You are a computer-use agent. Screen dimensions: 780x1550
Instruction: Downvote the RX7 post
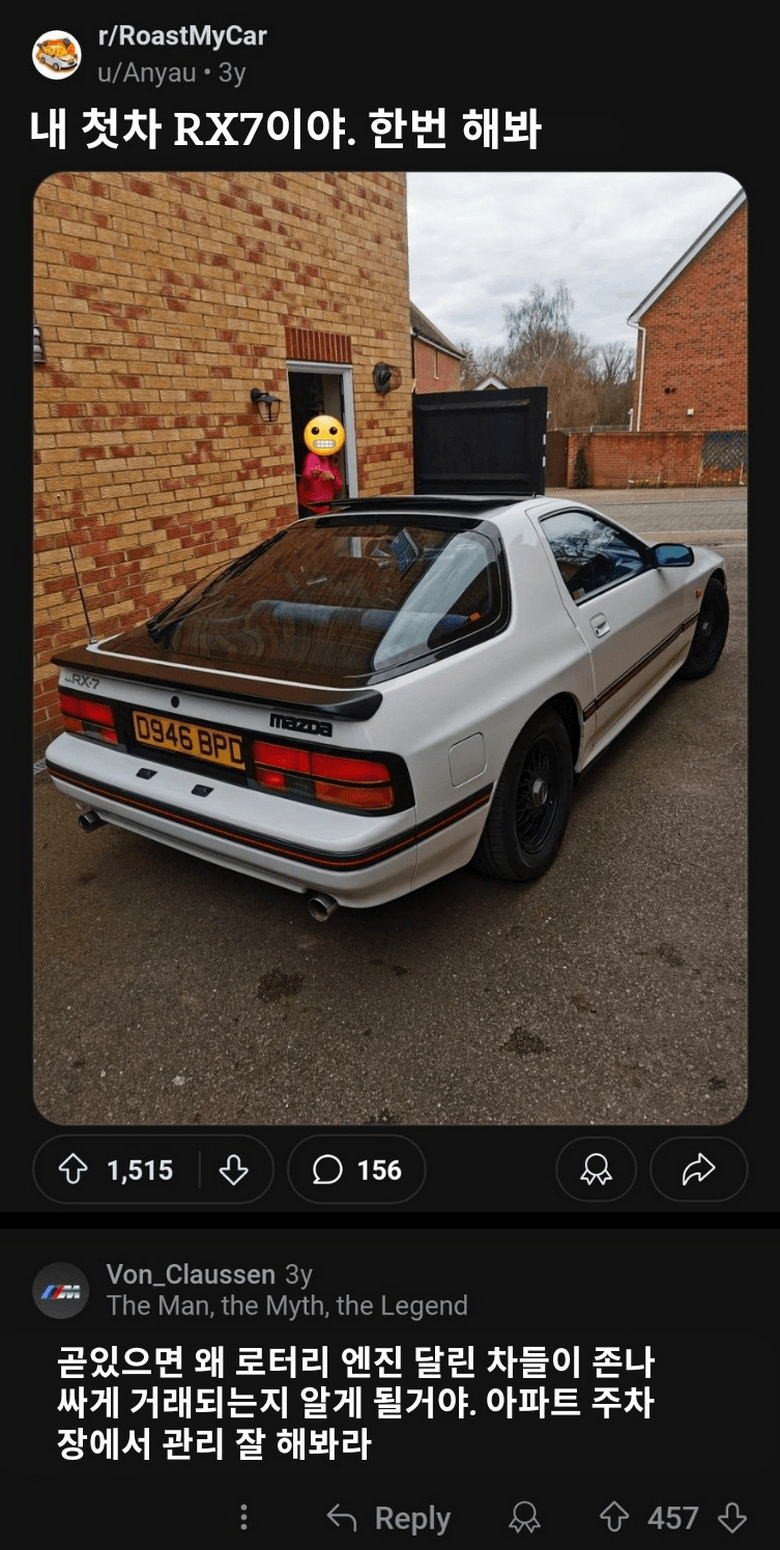click(233, 1169)
